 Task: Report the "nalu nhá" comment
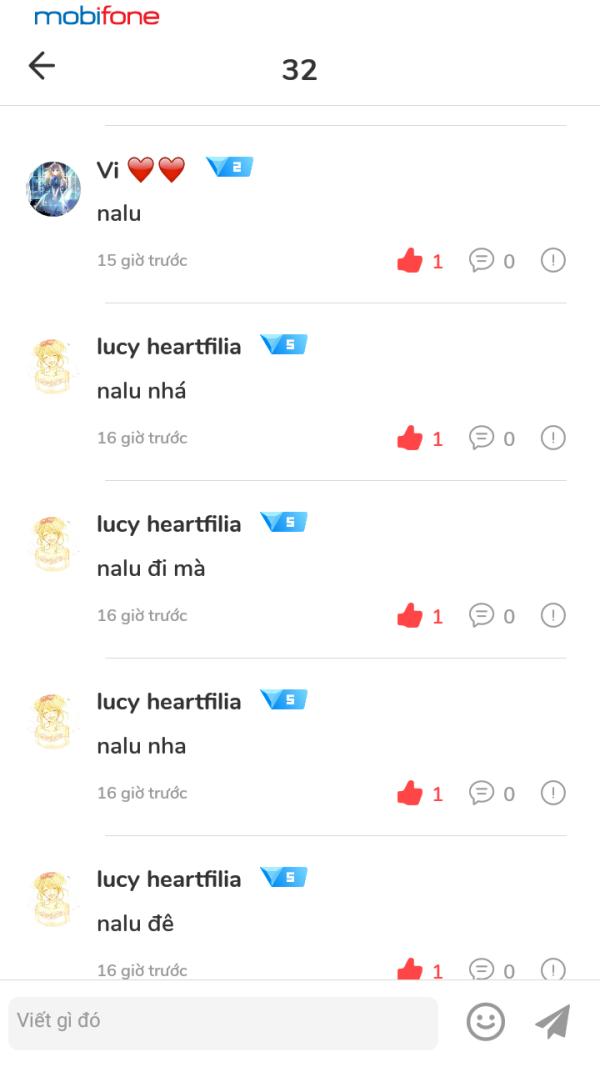[553, 438]
